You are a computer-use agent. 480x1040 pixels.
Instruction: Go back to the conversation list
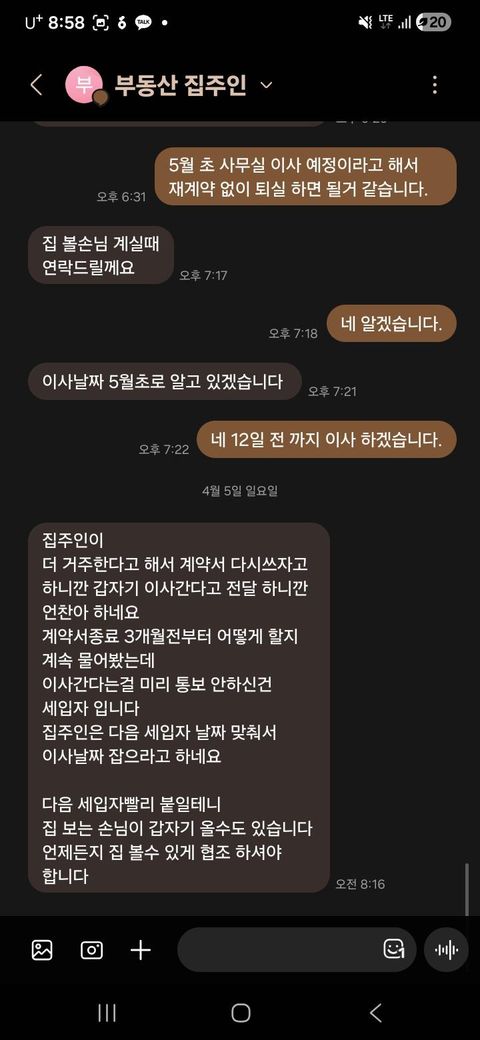pos(36,85)
